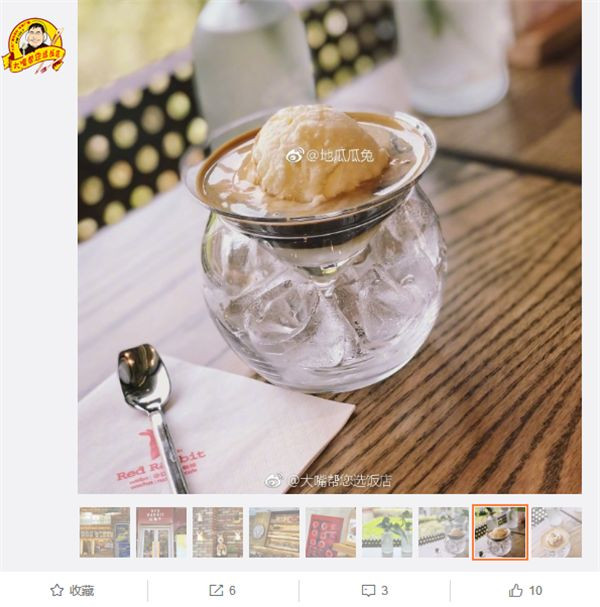Select the seventh thumbnail in the strip
The image size is (600, 607).
443,532
